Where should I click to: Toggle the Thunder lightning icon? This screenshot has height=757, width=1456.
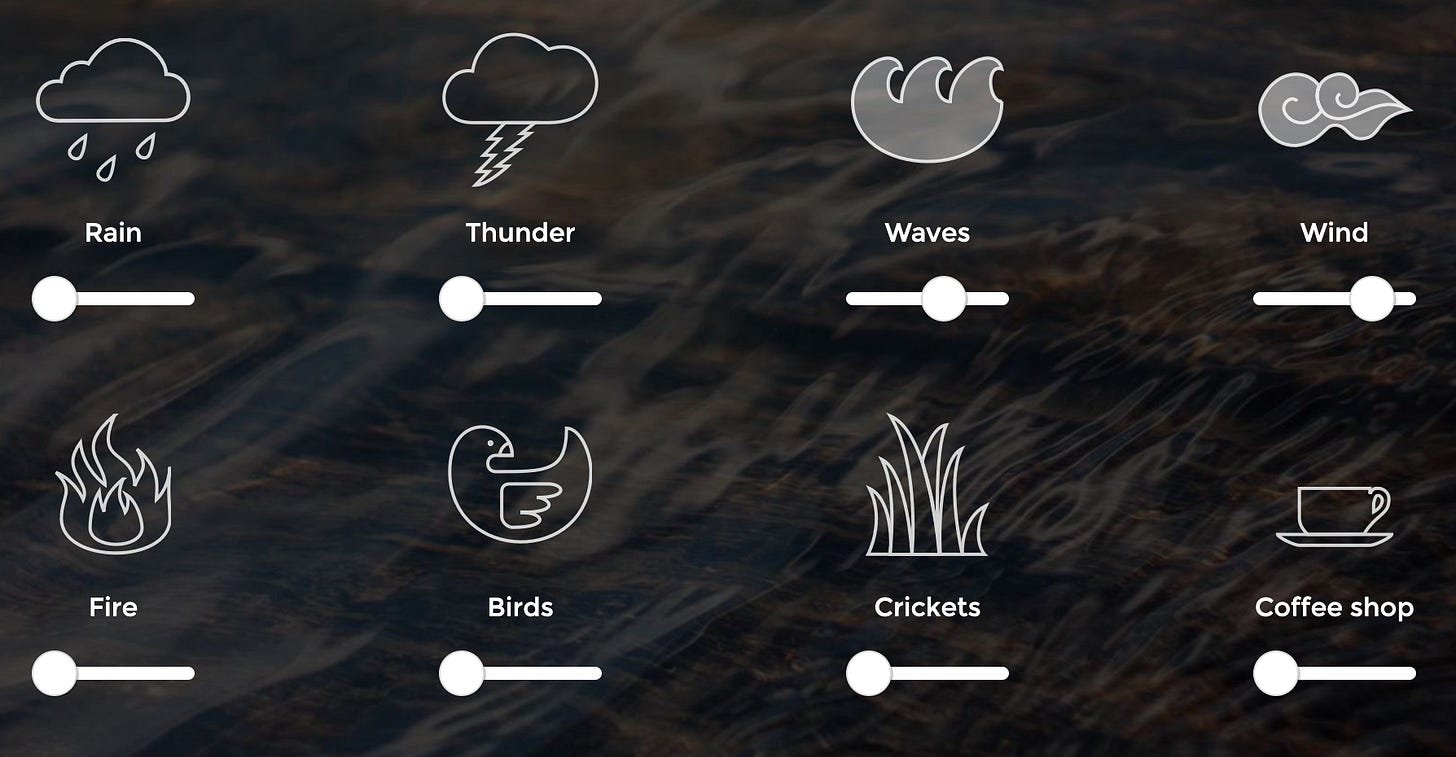click(x=520, y=108)
